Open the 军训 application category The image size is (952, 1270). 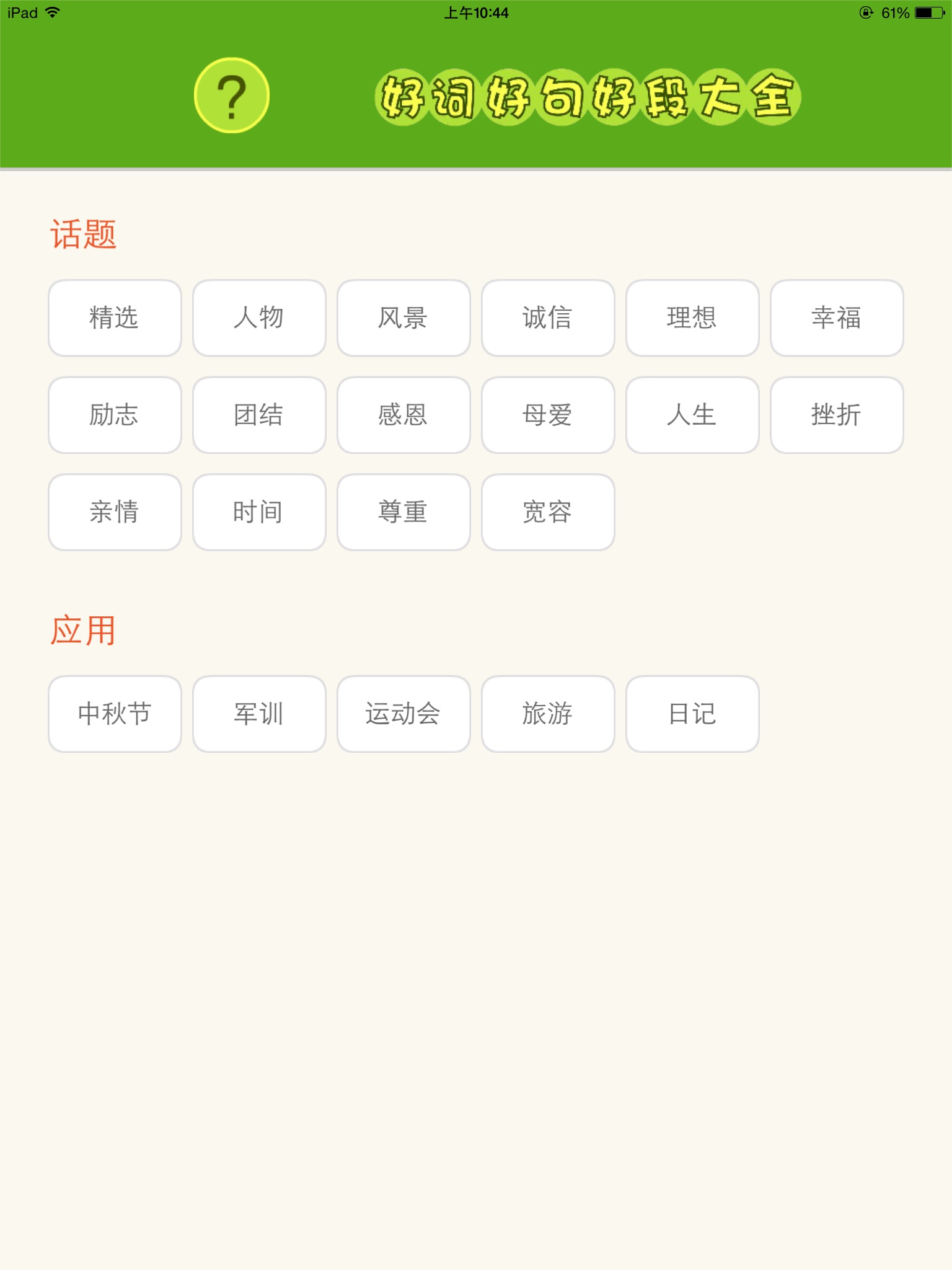click(x=259, y=714)
